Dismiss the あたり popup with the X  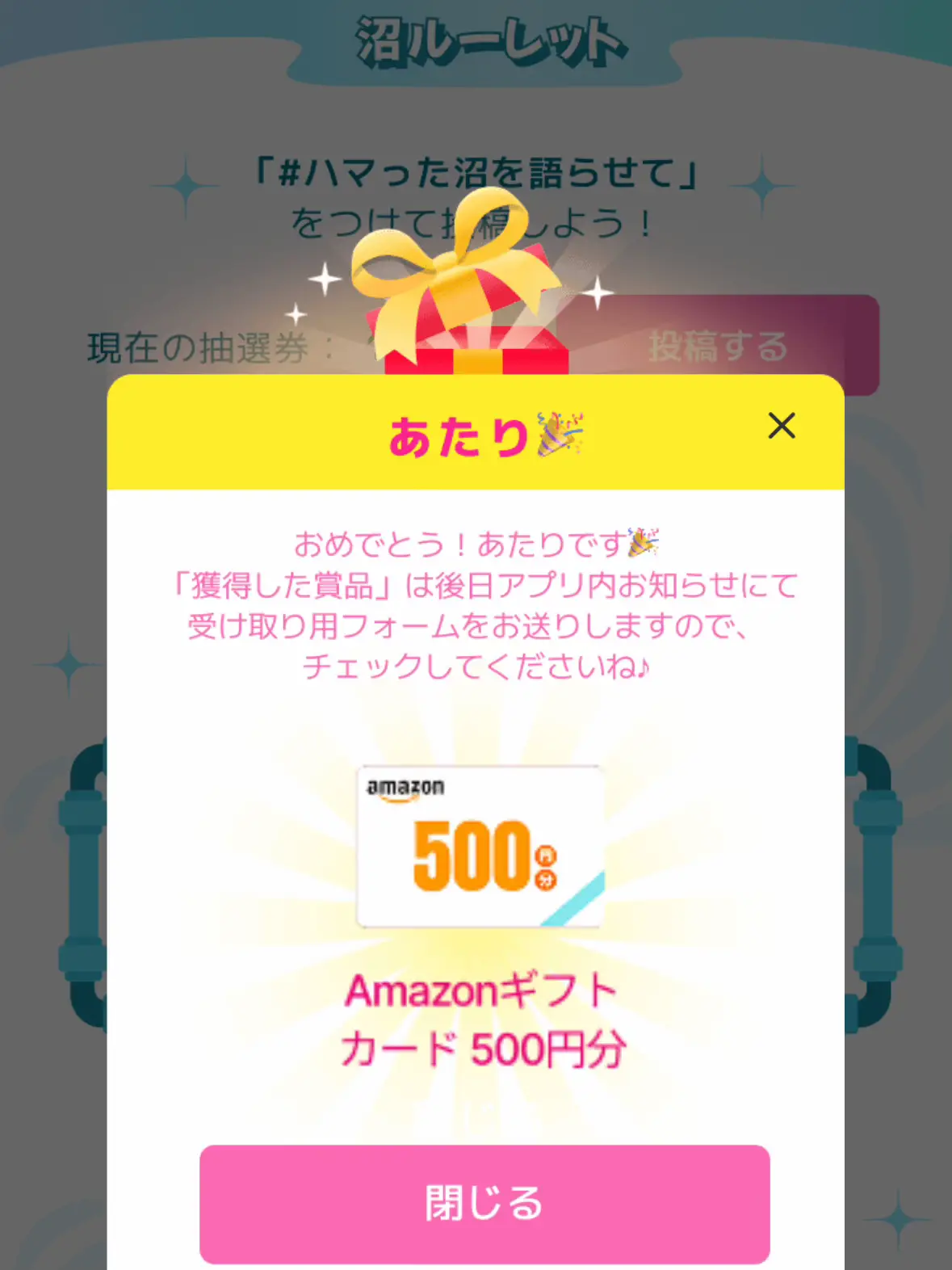coord(781,426)
